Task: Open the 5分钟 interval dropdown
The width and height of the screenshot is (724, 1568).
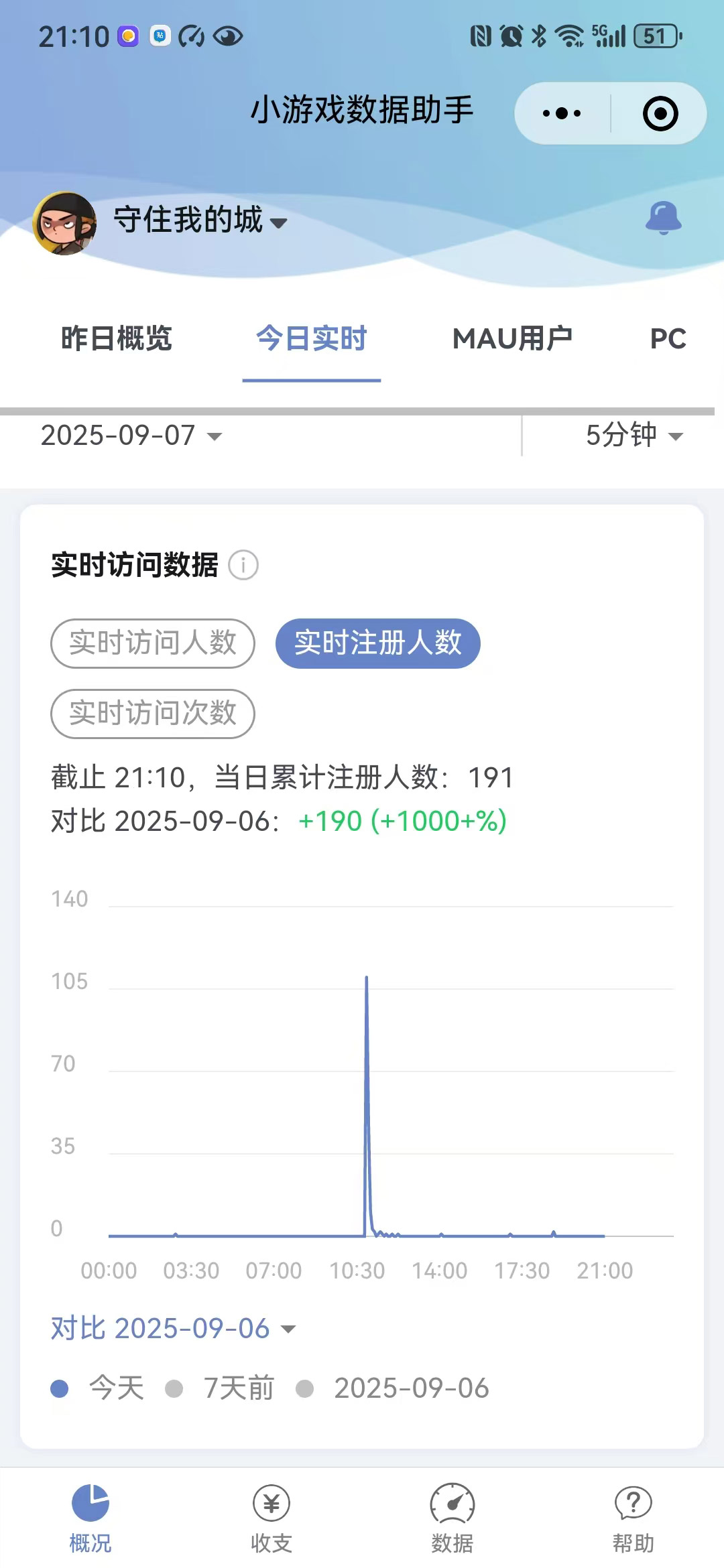Action: pyautogui.click(x=633, y=436)
